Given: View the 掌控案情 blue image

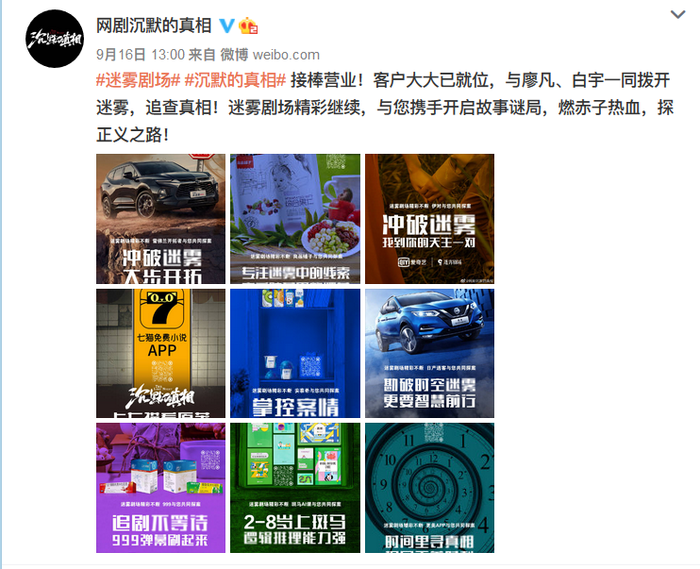Looking at the screenshot, I should [x=294, y=353].
